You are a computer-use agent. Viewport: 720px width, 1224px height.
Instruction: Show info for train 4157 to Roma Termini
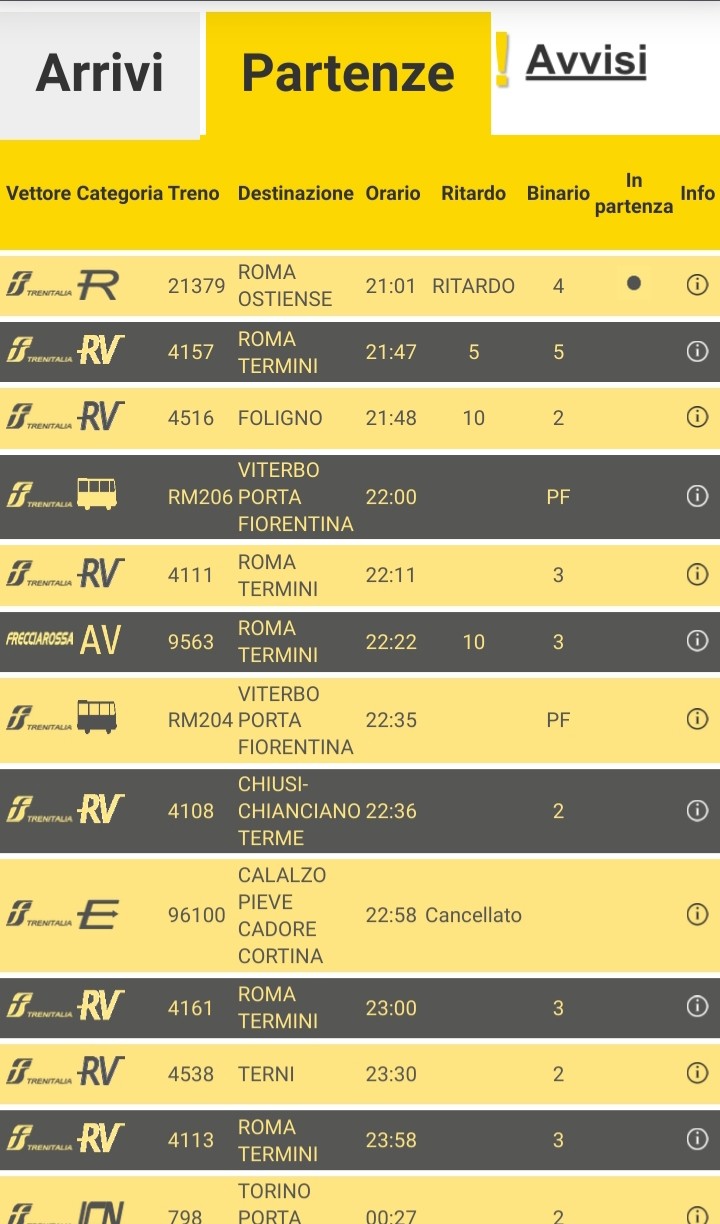[697, 352]
